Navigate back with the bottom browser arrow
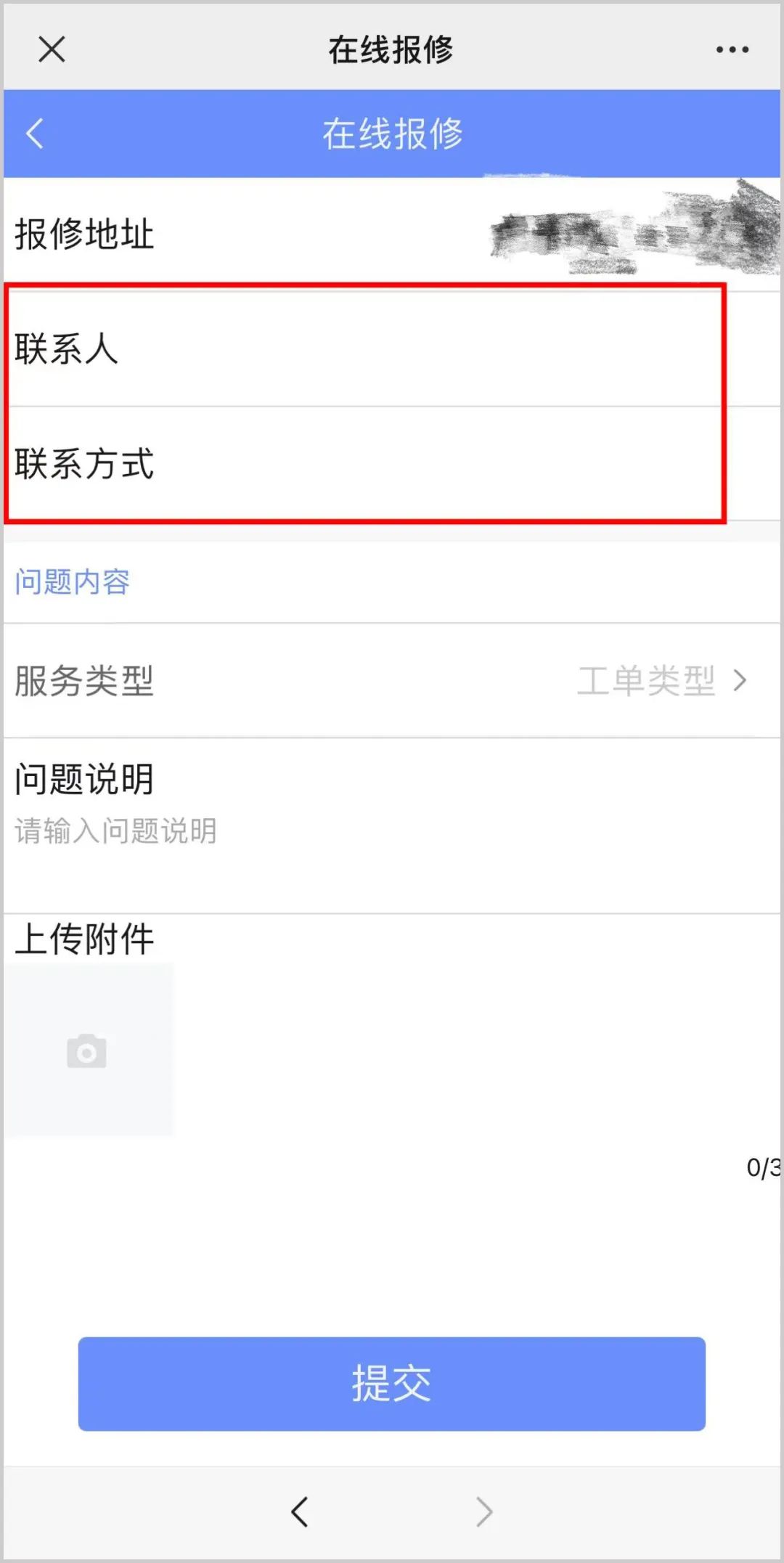Screen dimensions: 784x1563 [x=299, y=1512]
